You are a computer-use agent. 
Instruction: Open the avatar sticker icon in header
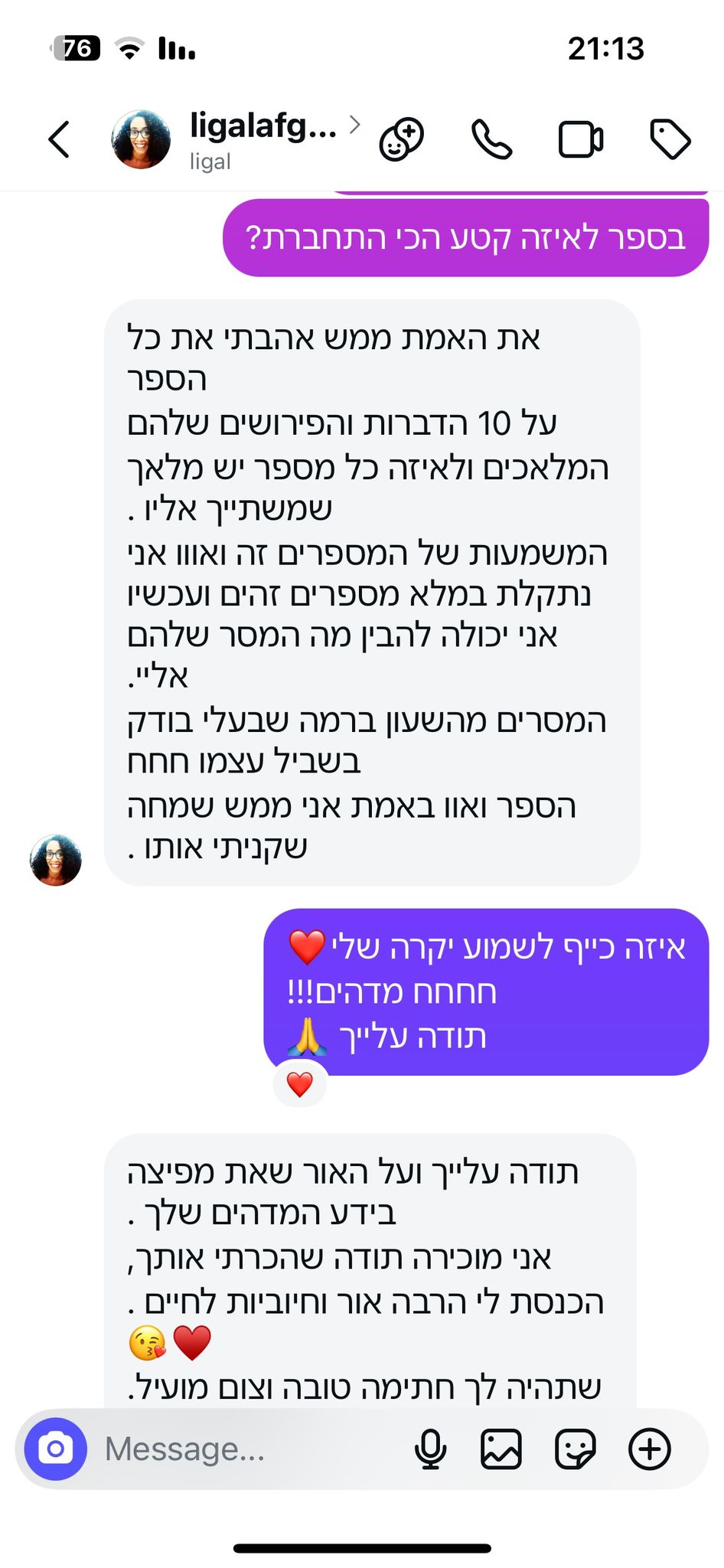click(402, 139)
